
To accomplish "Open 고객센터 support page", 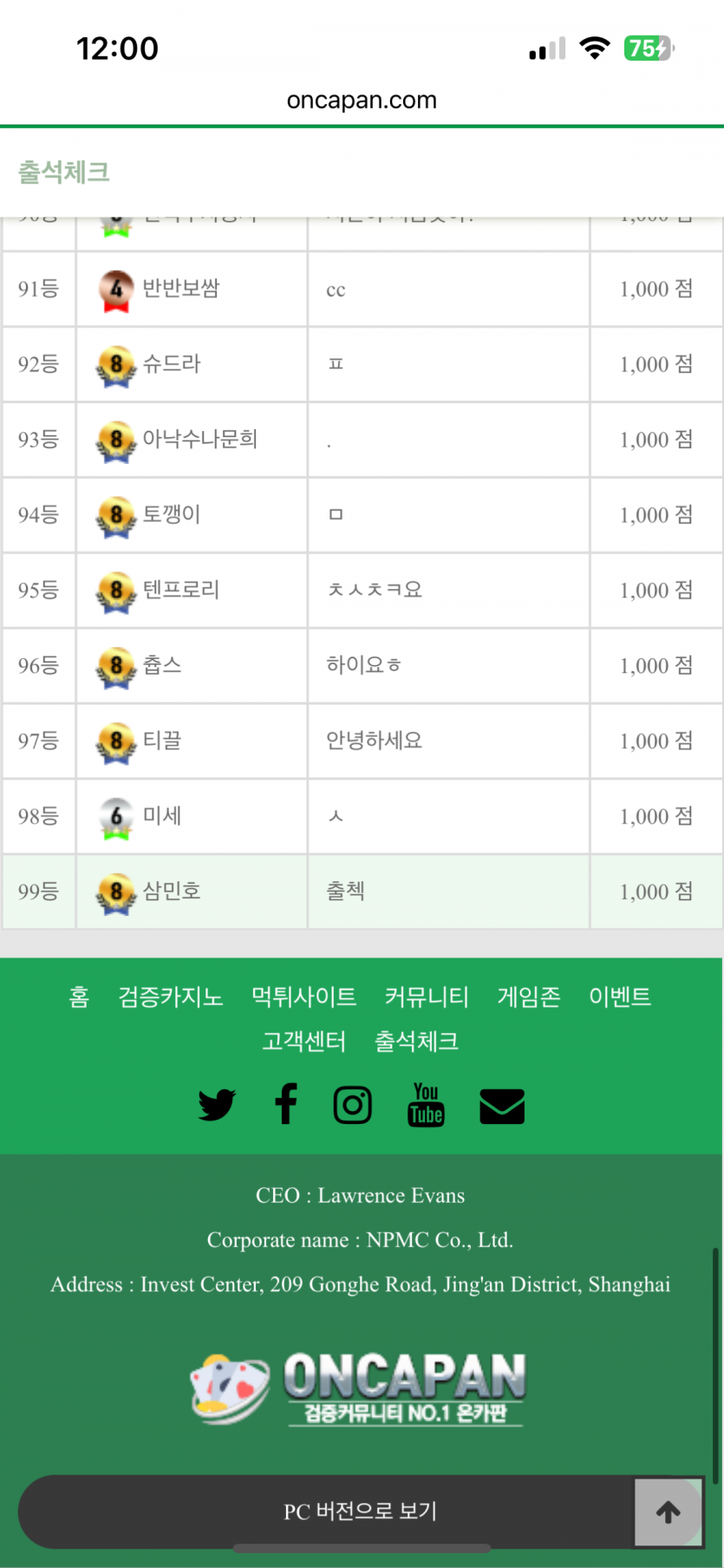I will click(304, 1041).
